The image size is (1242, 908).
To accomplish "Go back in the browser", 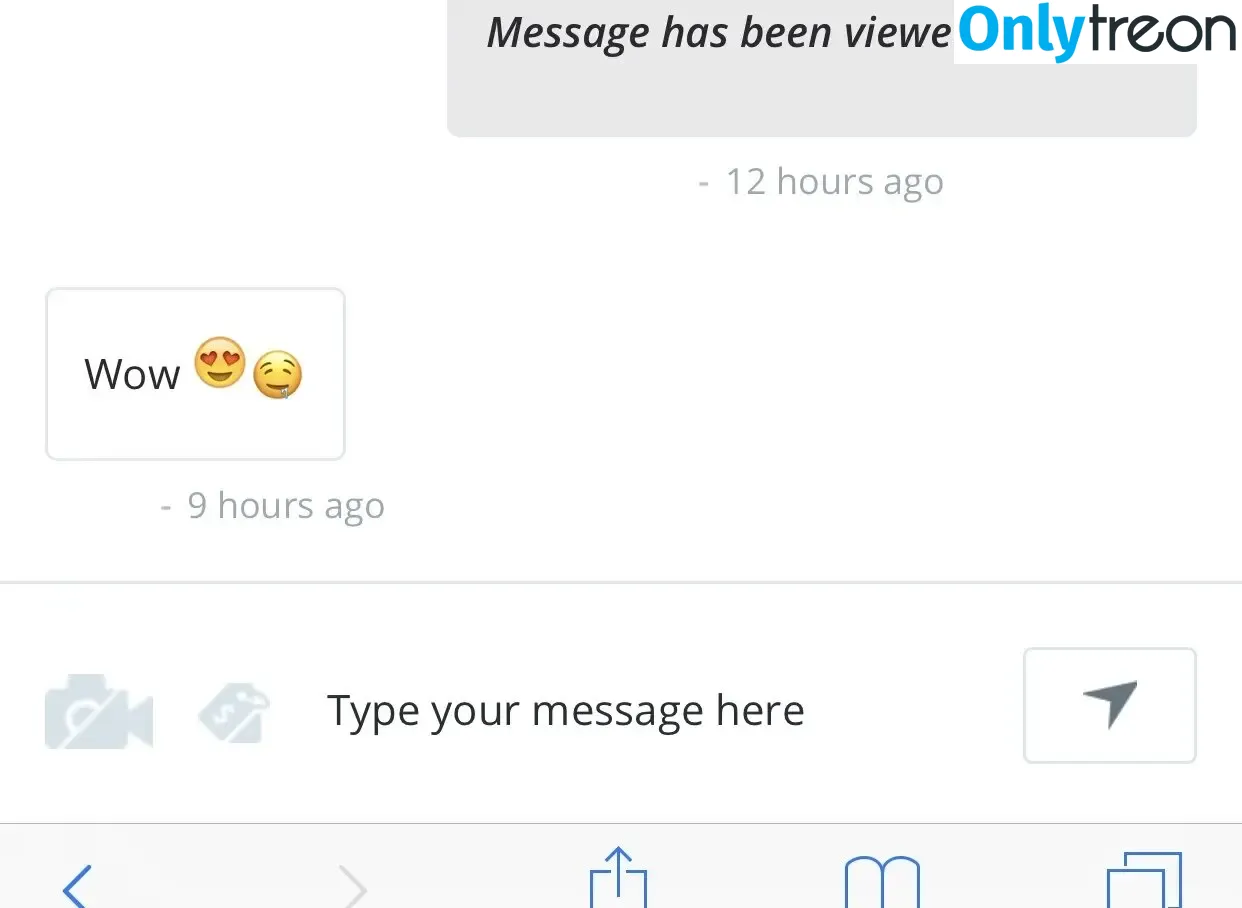I will (77, 885).
